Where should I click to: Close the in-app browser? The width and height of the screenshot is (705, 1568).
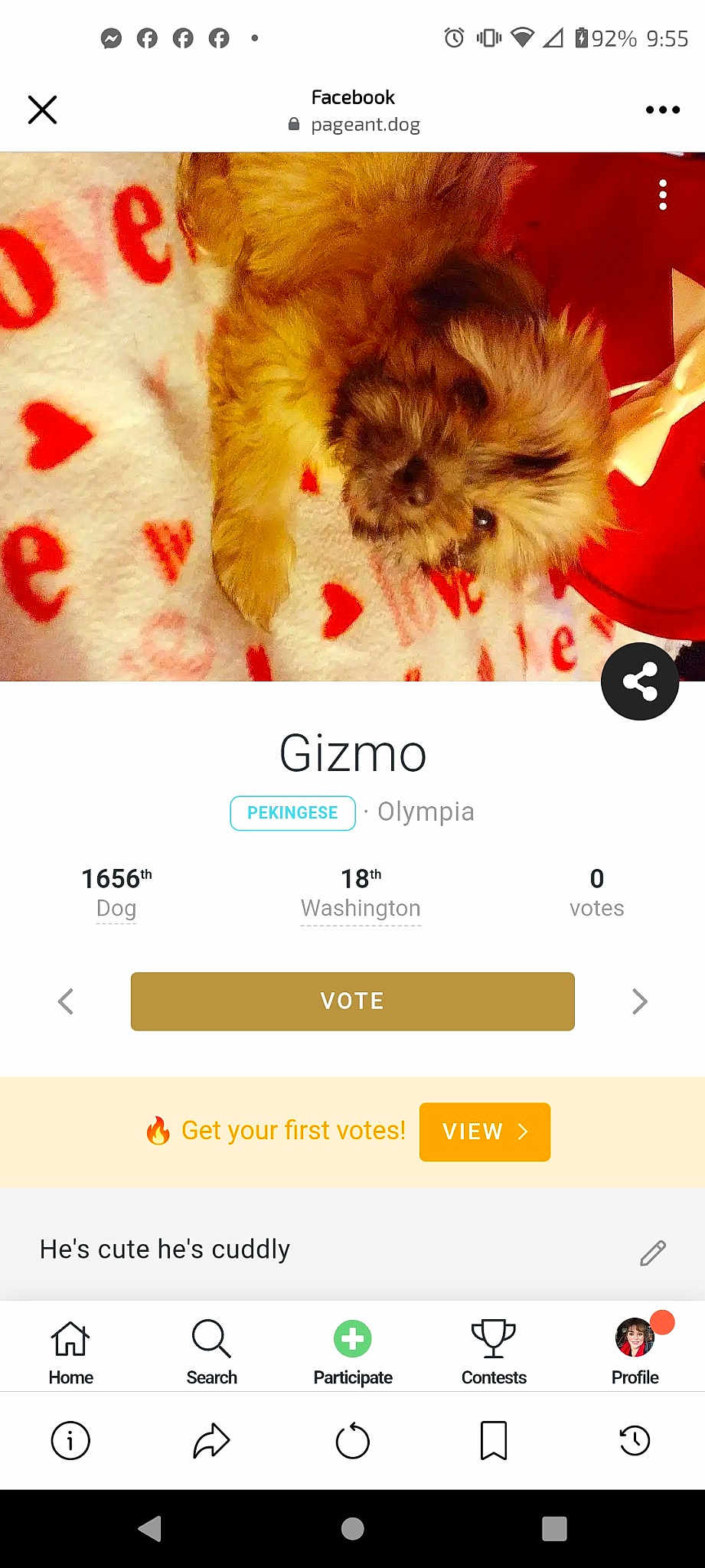pos(43,109)
